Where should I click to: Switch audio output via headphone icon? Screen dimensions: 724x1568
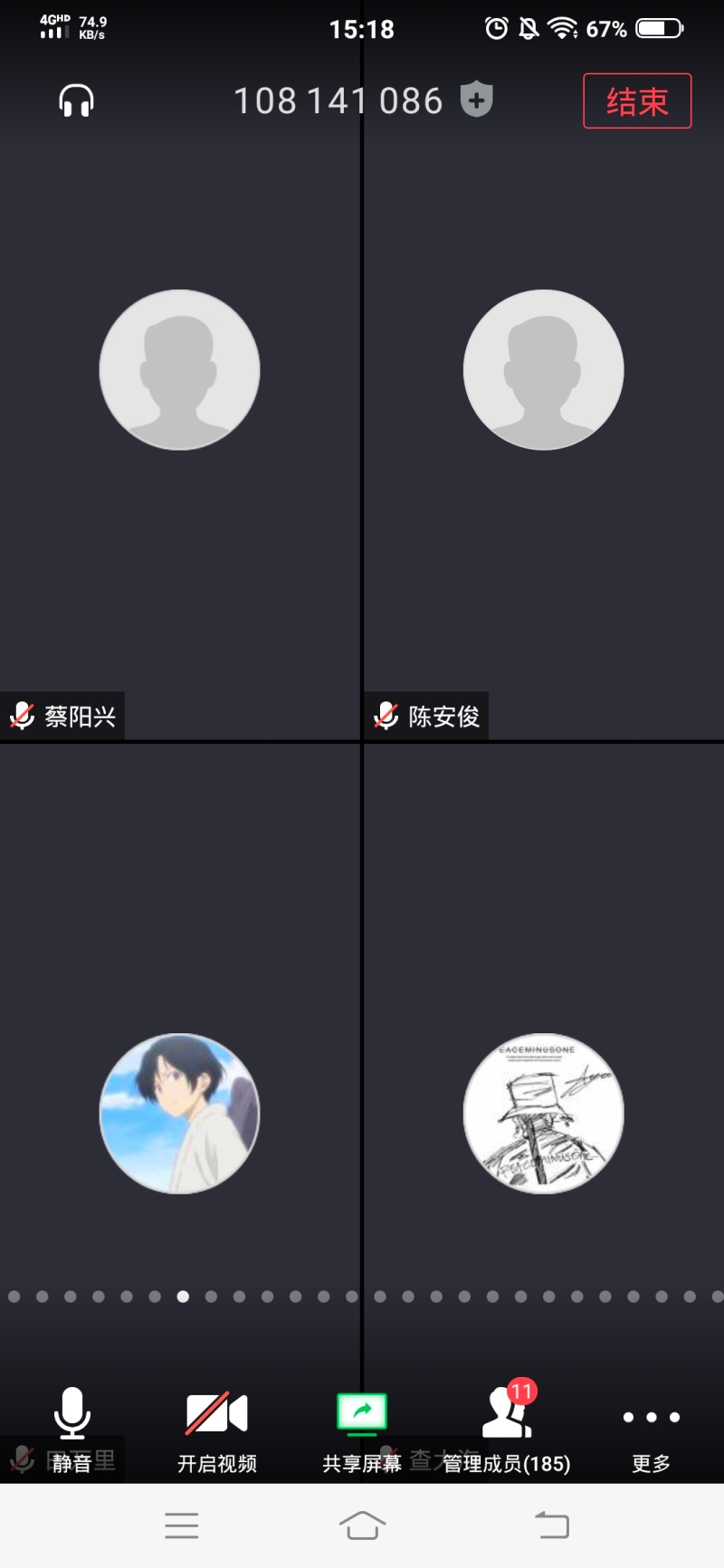point(76,100)
